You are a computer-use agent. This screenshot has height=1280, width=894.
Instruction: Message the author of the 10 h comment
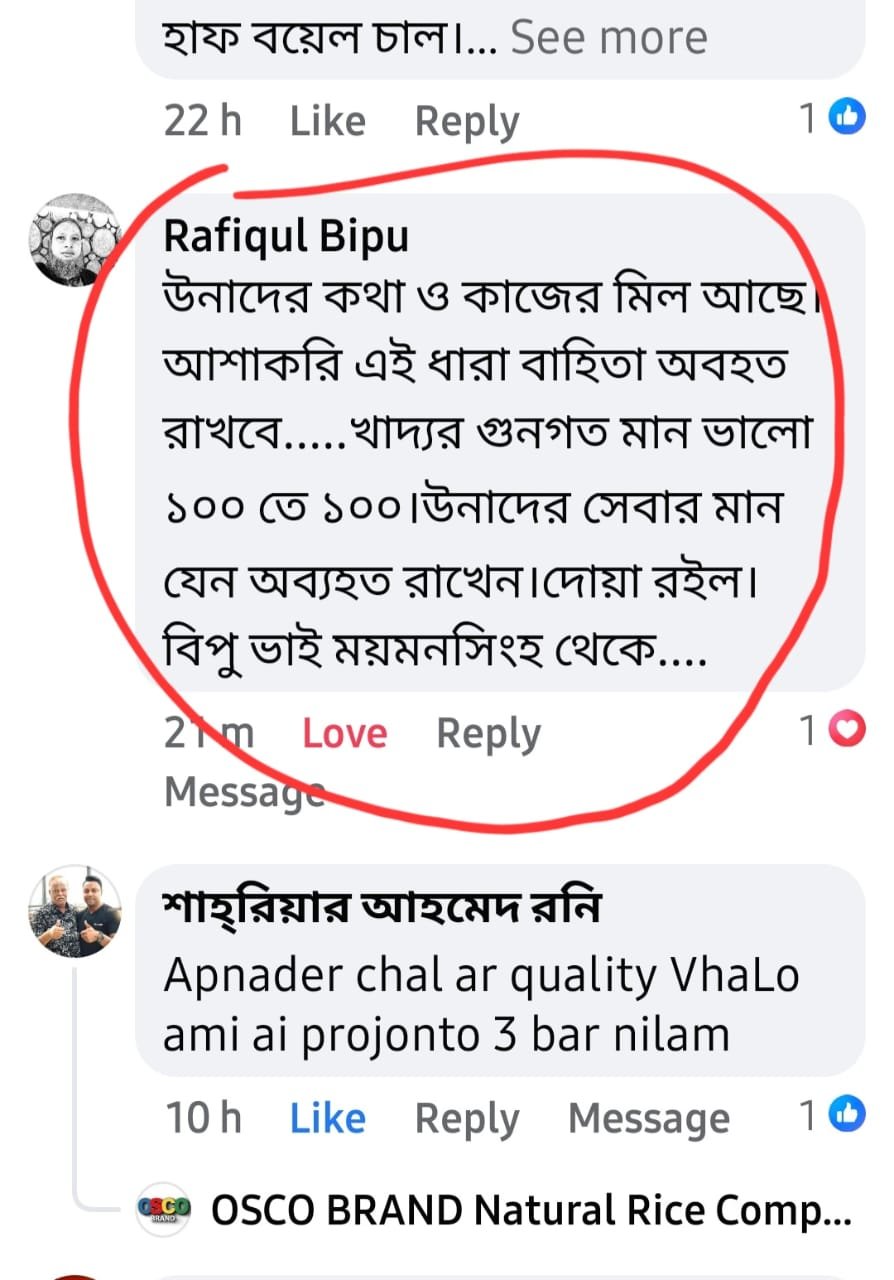pos(648,1118)
